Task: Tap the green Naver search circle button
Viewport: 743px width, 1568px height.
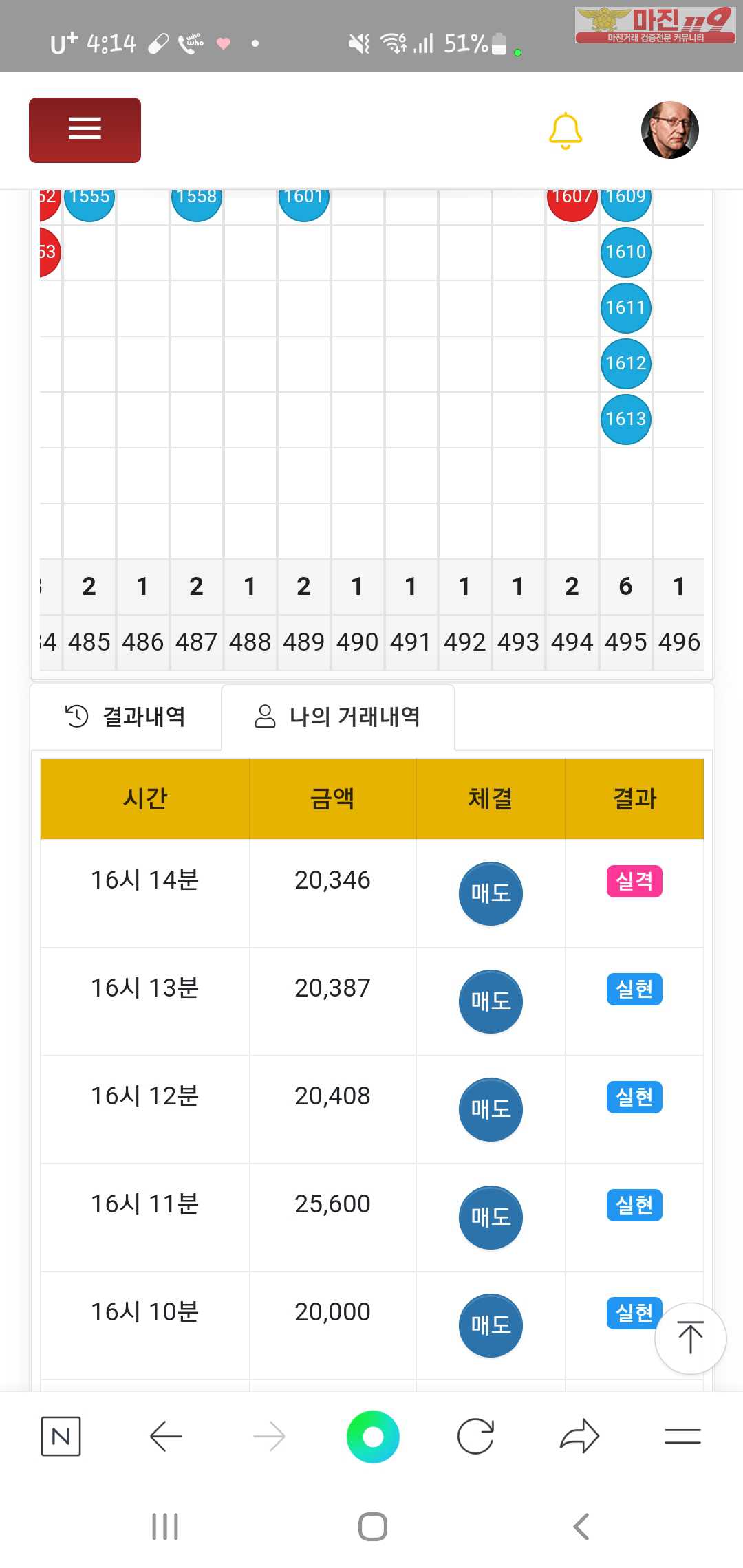Action: pos(373,1436)
